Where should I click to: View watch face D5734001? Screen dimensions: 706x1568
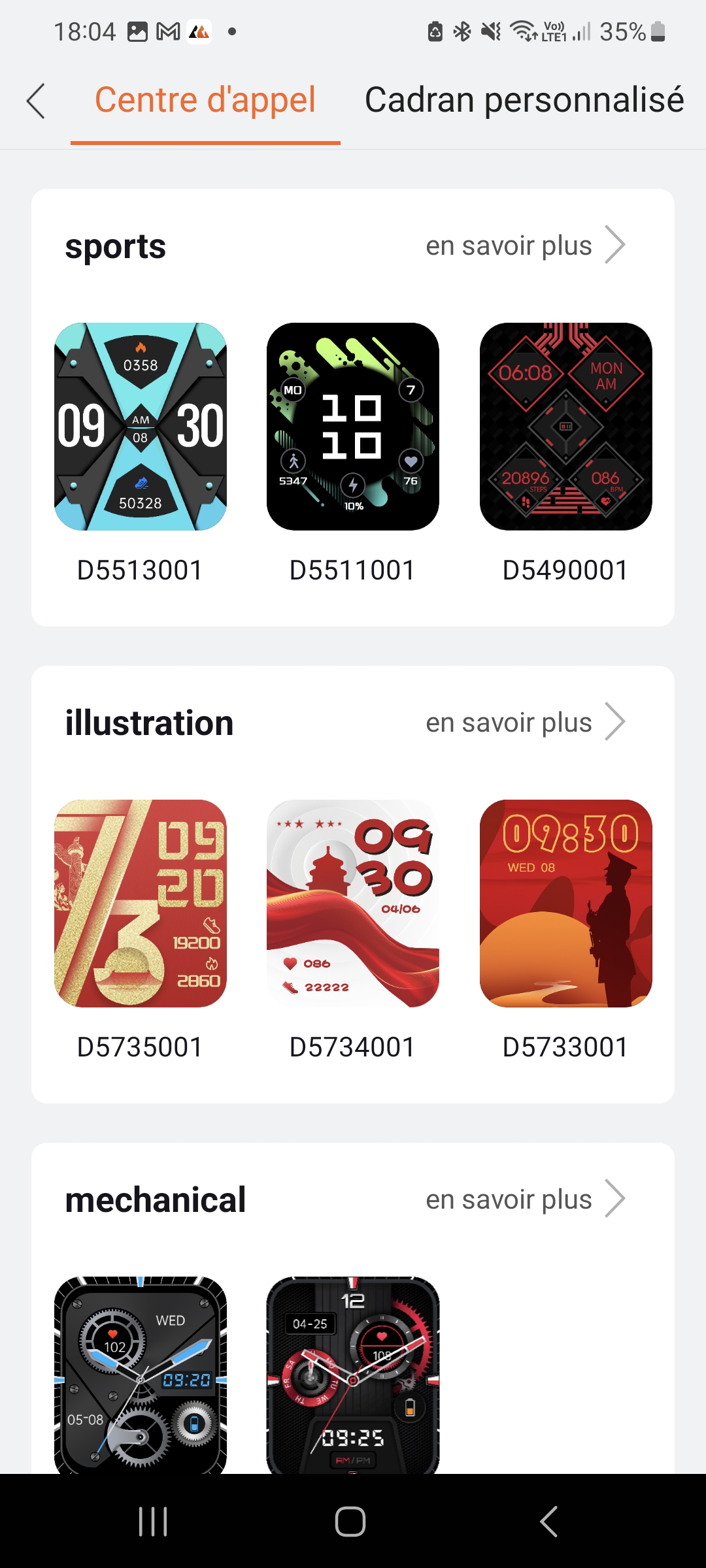click(353, 904)
